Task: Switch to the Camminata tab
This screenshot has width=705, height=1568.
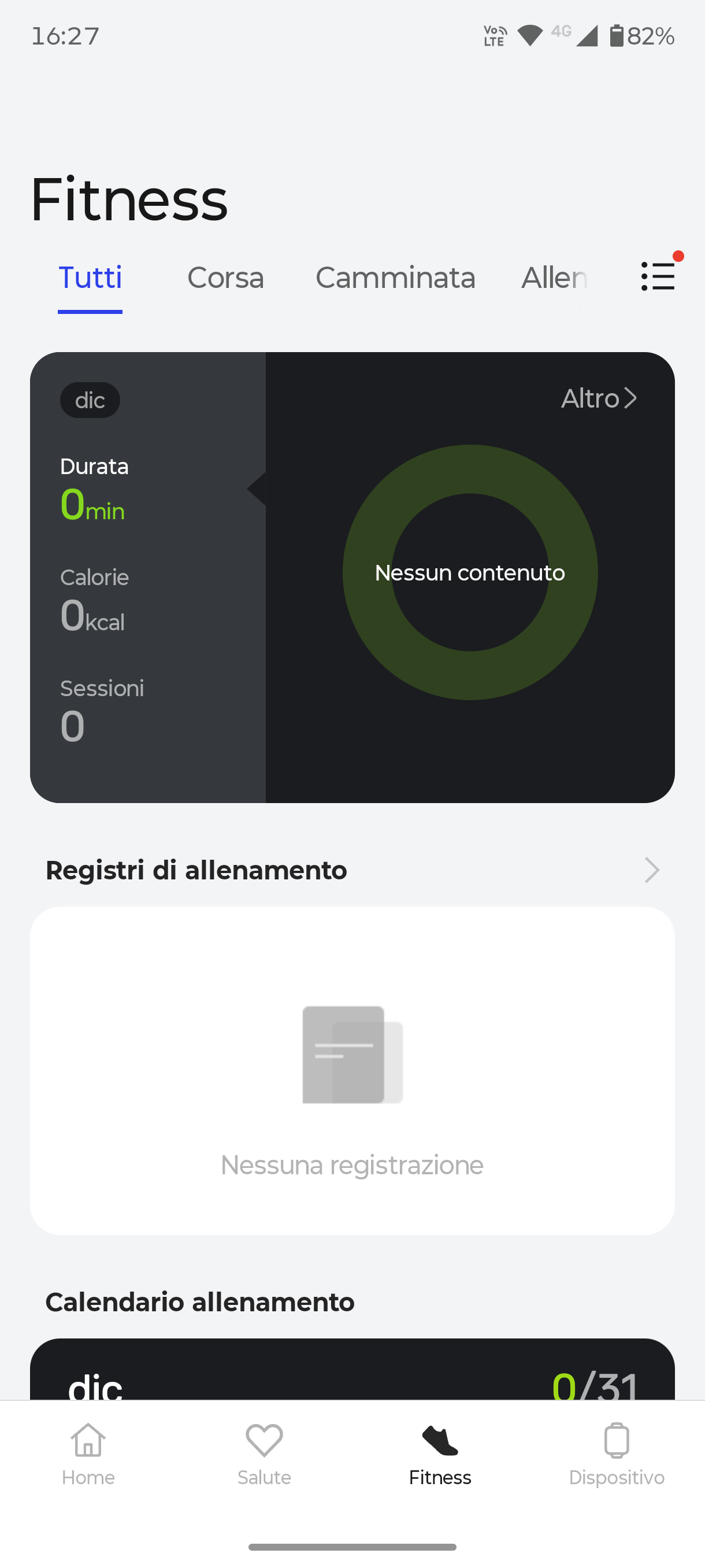Action: 395,278
